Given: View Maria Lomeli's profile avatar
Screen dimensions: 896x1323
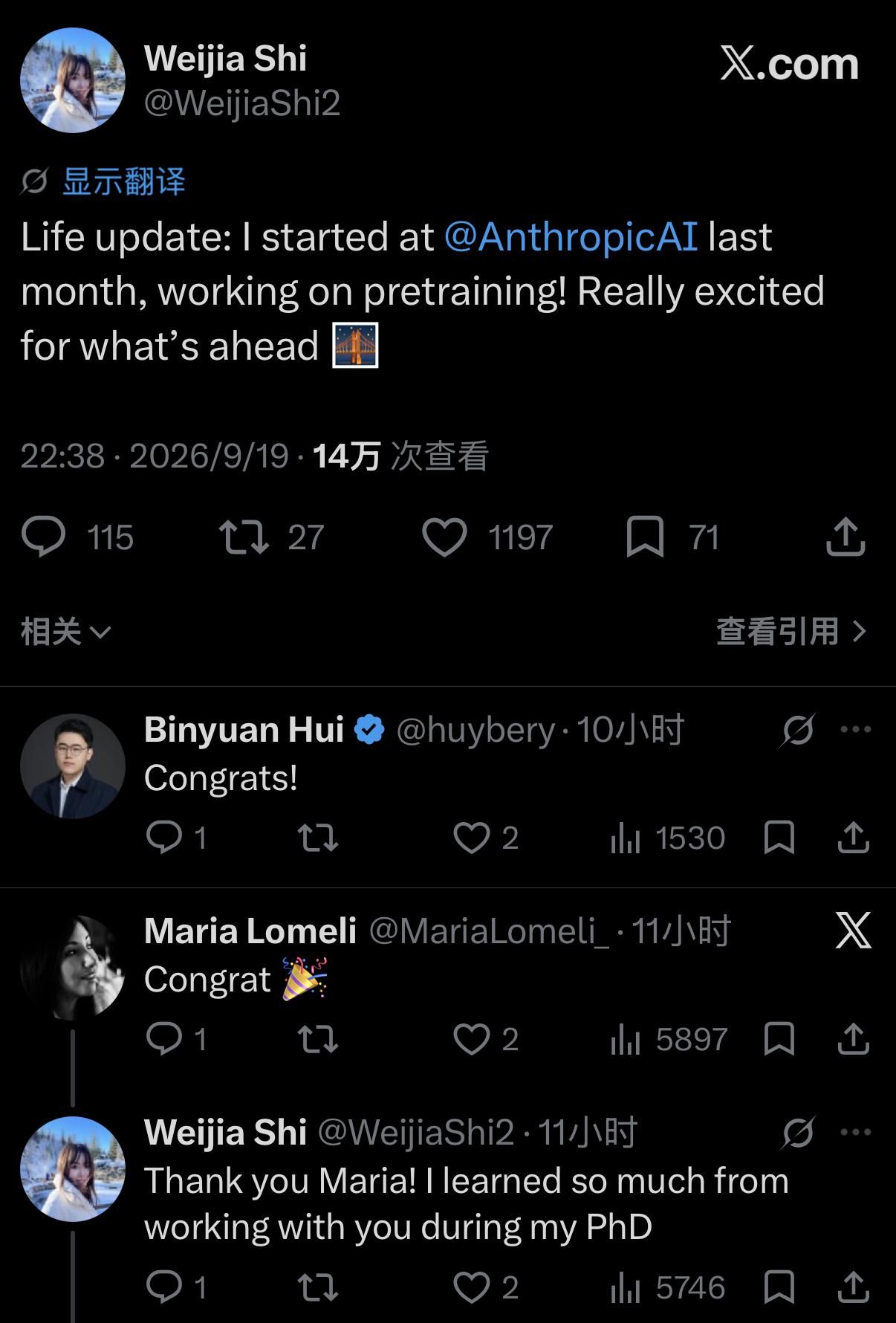Looking at the screenshot, I should [72, 968].
